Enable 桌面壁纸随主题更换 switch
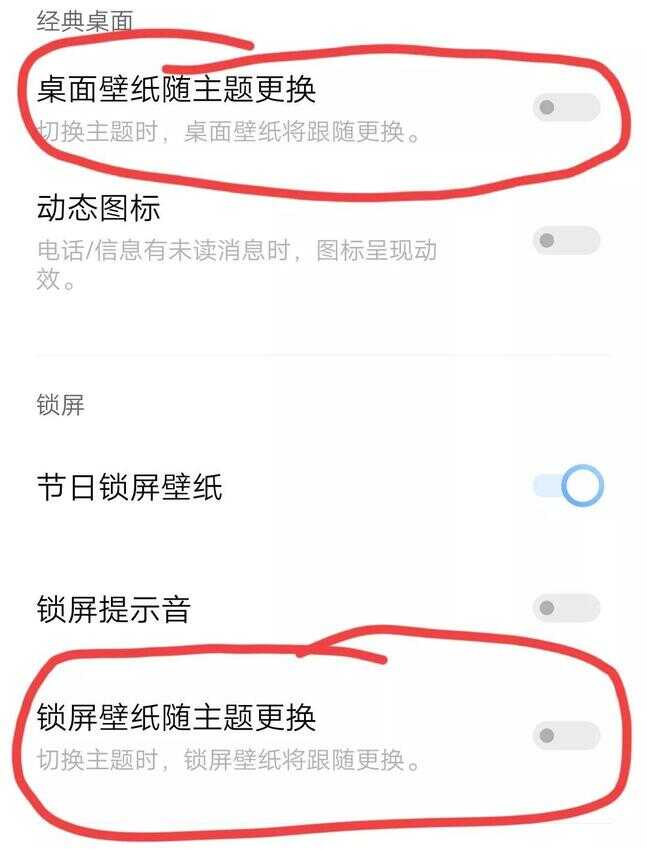 click(565, 107)
